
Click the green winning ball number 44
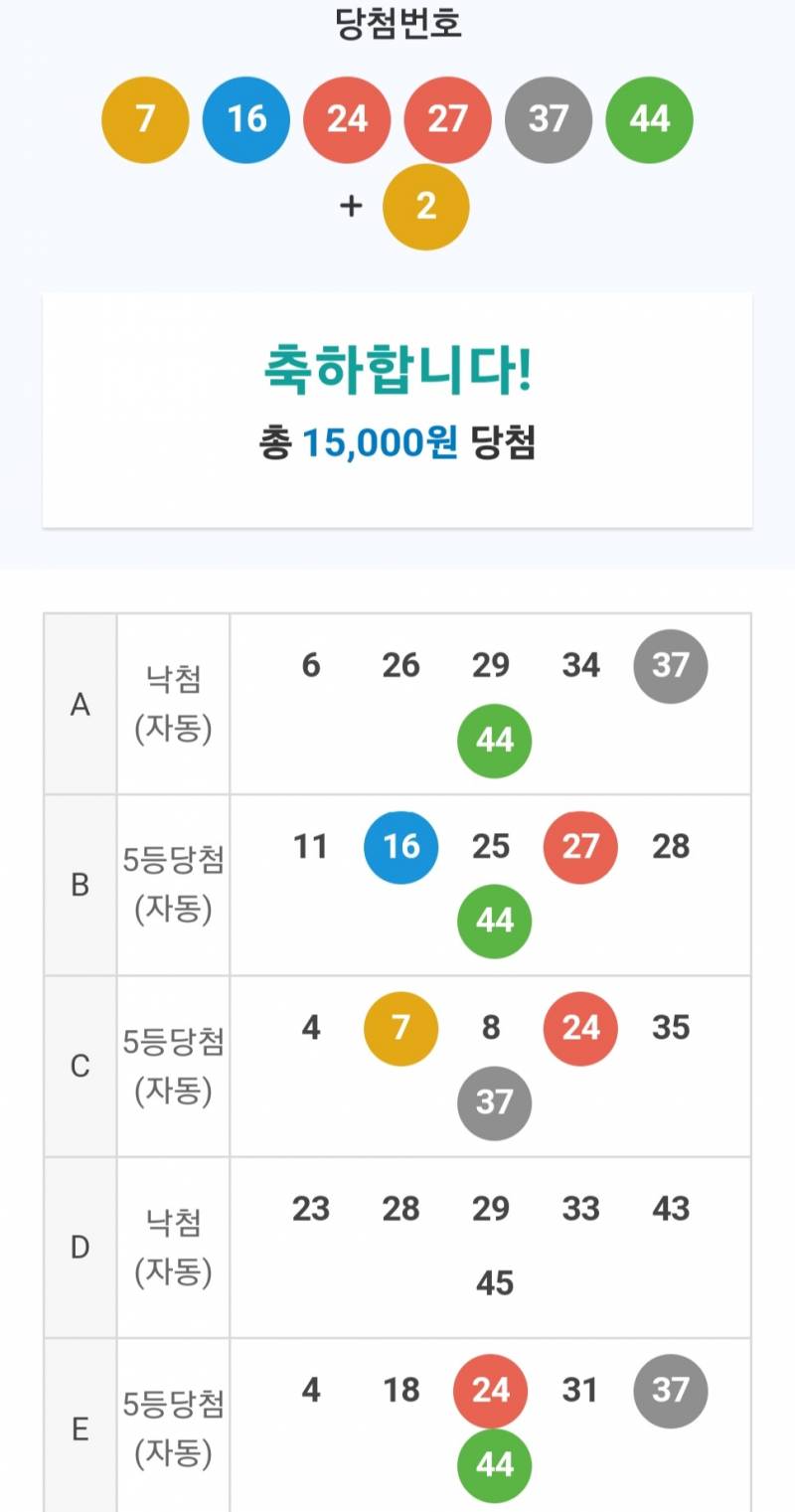[648, 119]
